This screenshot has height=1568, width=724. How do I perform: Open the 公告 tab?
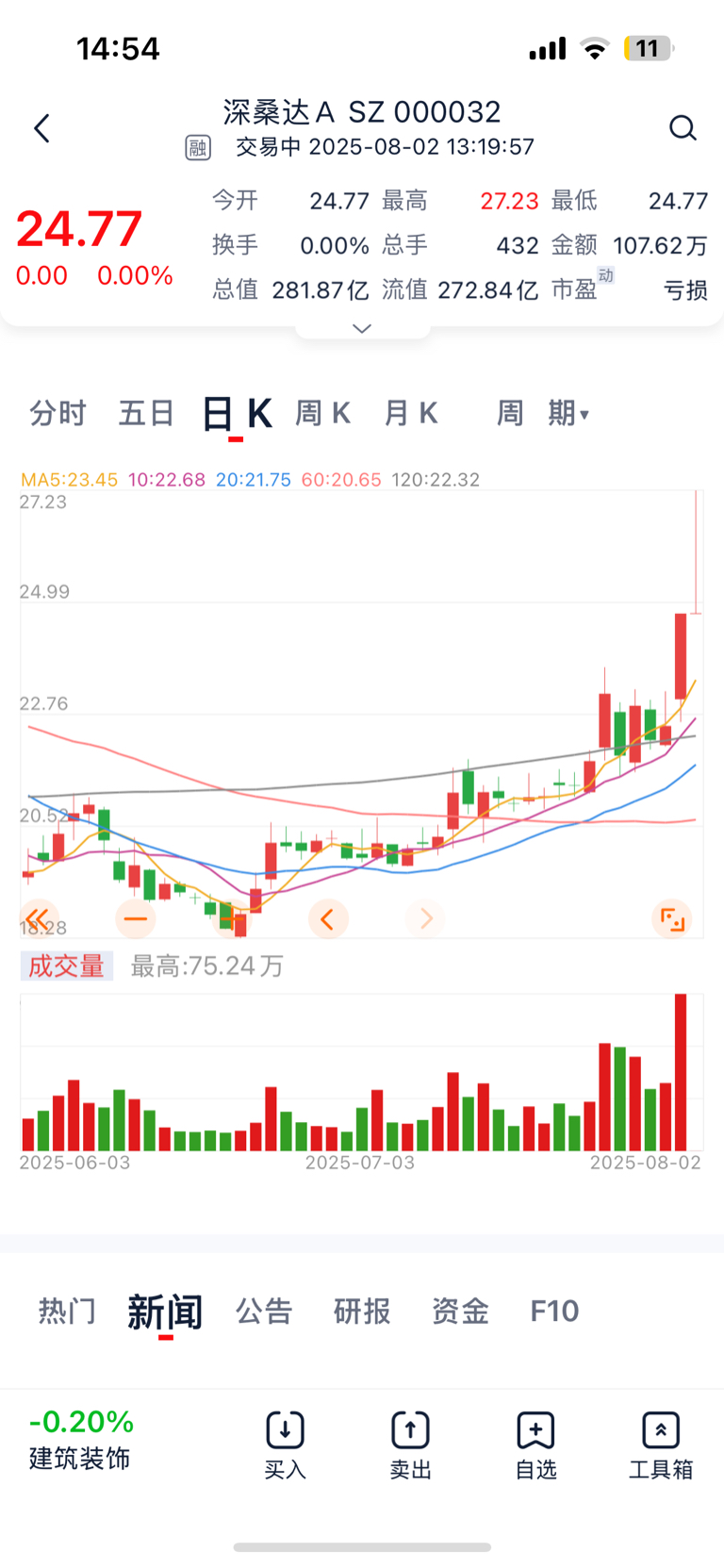tap(264, 1311)
